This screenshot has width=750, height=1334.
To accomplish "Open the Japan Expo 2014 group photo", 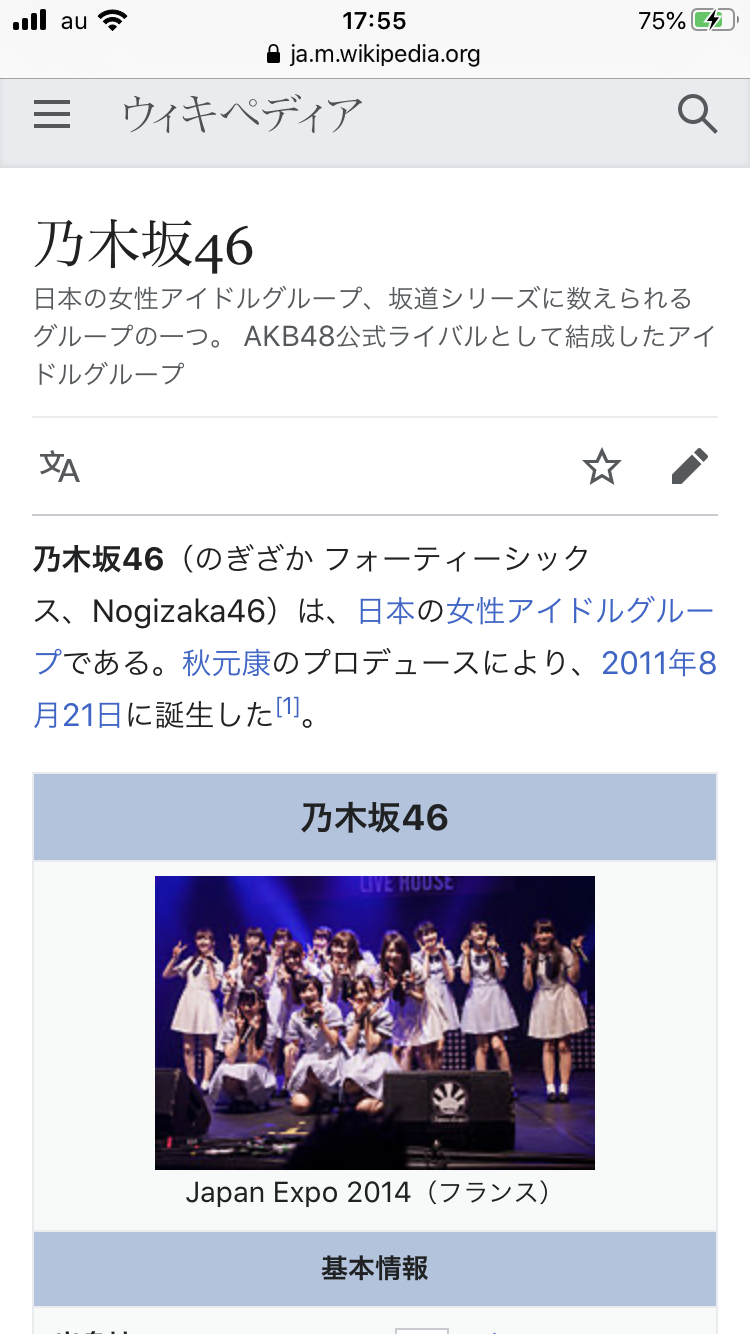I will [374, 1022].
